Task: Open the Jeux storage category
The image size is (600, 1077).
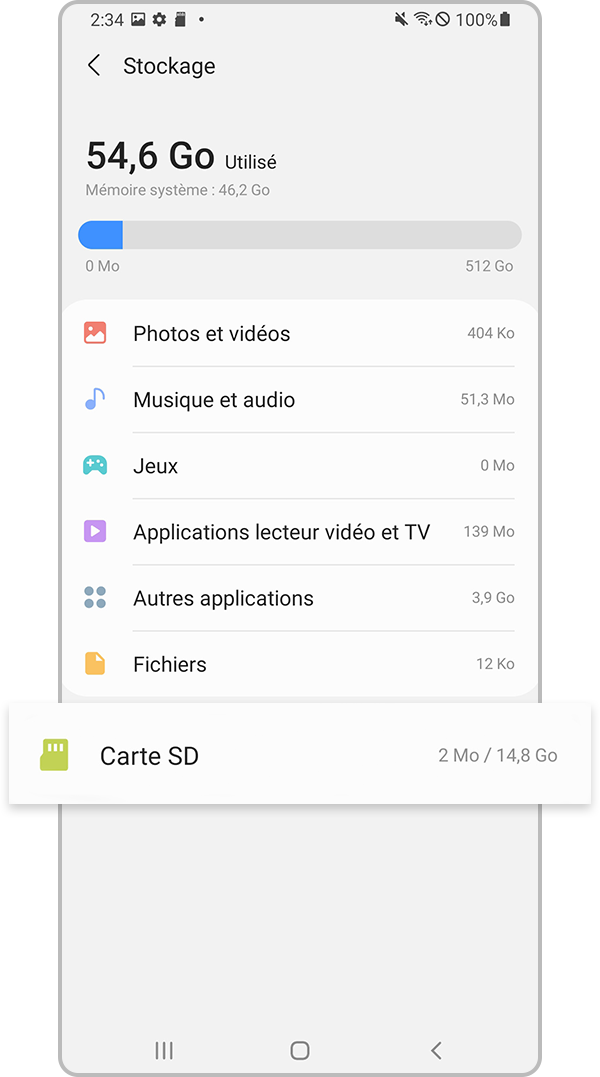Action: point(298,466)
